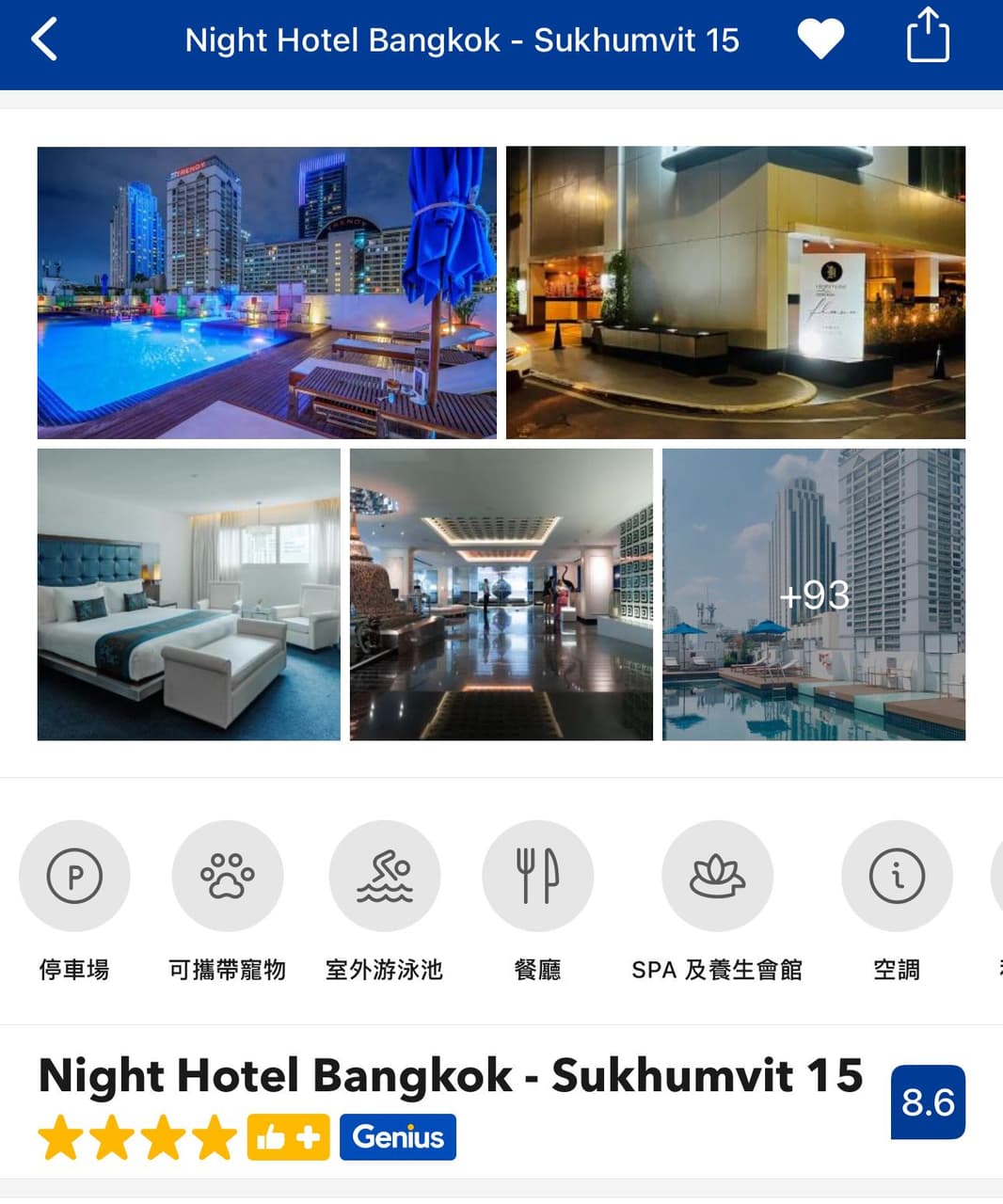Tap the 停車場 parking facility icon
The width and height of the screenshot is (1003, 1204).
[74, 876]
